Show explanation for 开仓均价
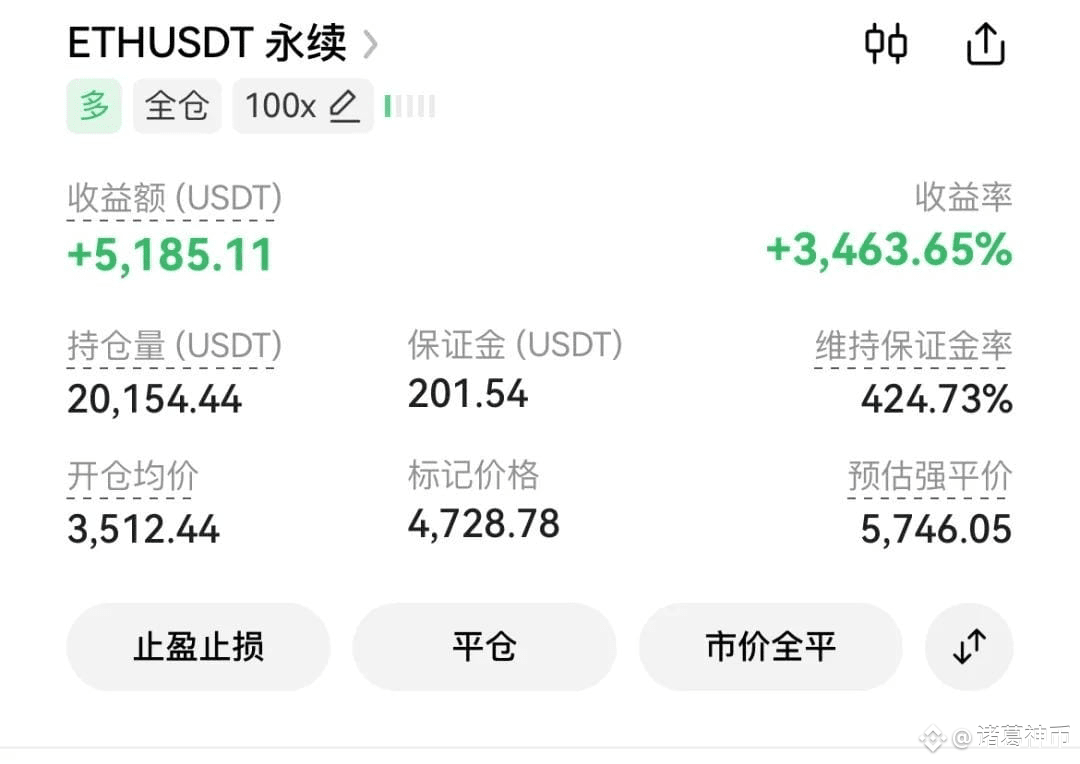The height and width of the screenshot is (764, 1080). point(132,476)
